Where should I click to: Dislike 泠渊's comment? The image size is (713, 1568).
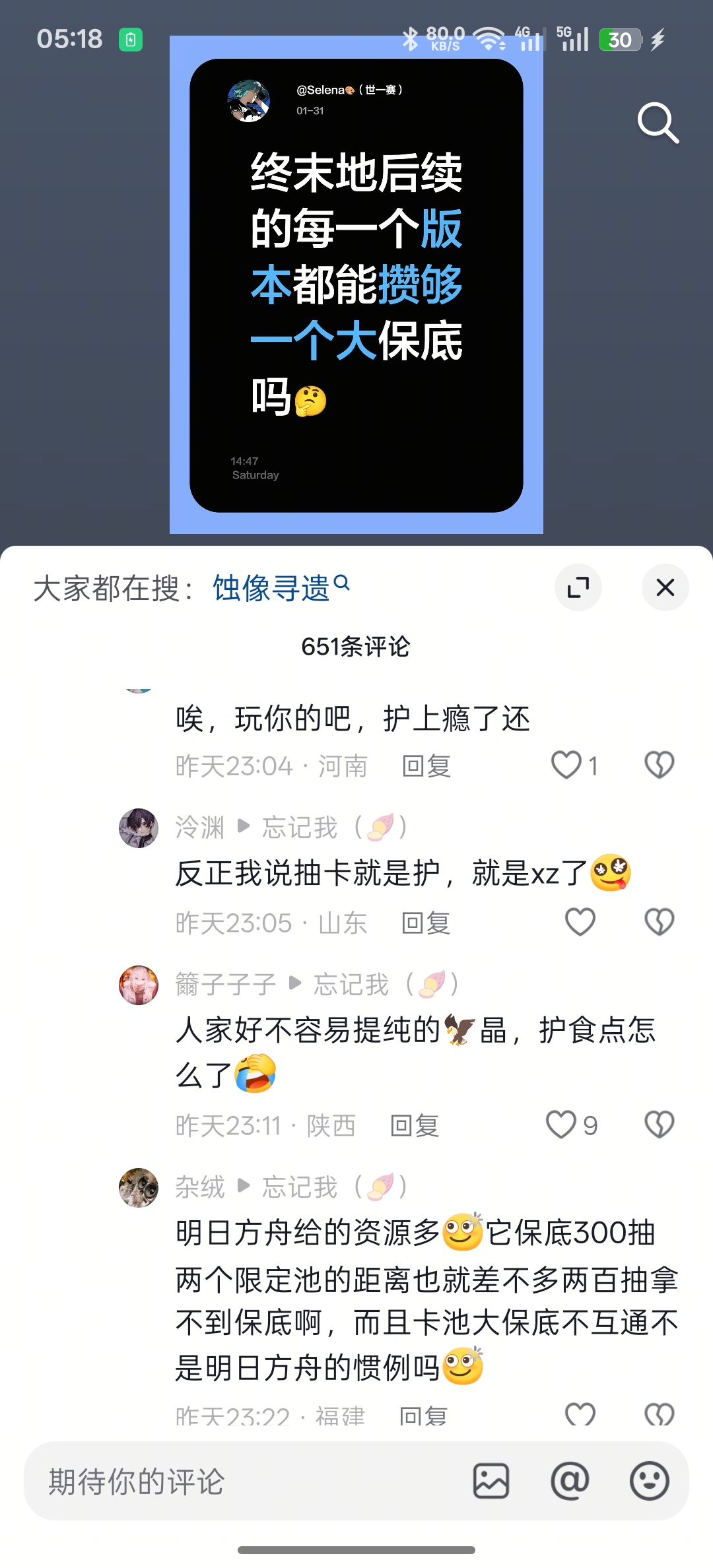click(x=659, y=922)
